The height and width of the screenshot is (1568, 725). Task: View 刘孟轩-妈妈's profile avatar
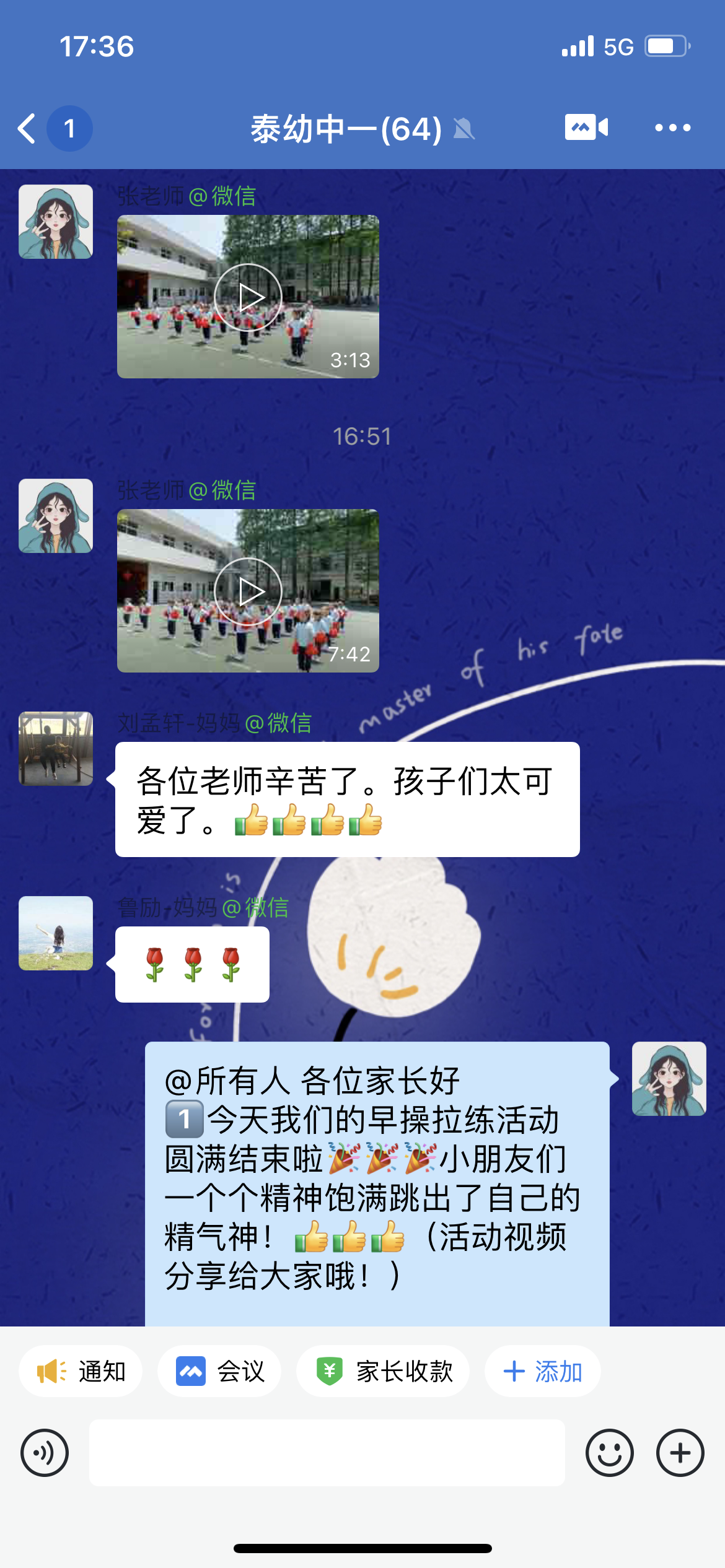56,749
